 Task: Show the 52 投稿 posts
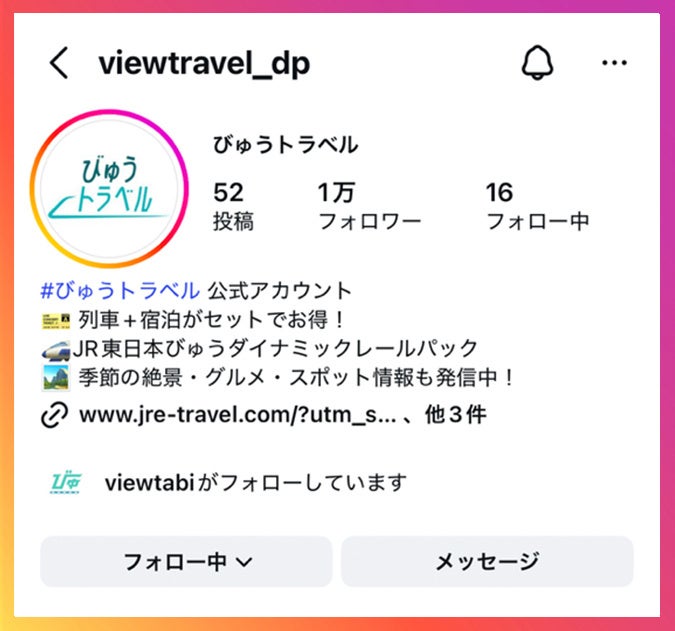pos(232,207)
